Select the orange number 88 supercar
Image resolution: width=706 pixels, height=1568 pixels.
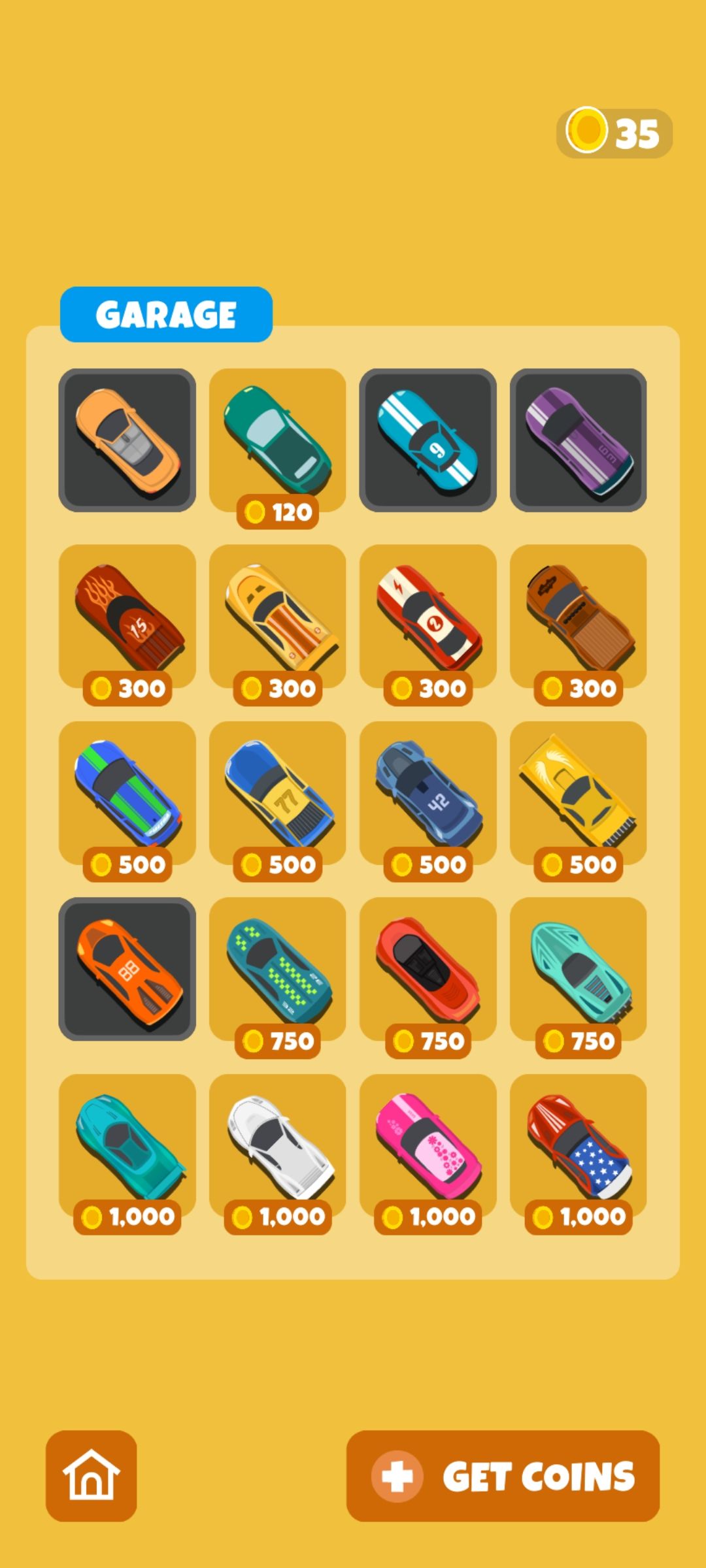coord(127,969)
